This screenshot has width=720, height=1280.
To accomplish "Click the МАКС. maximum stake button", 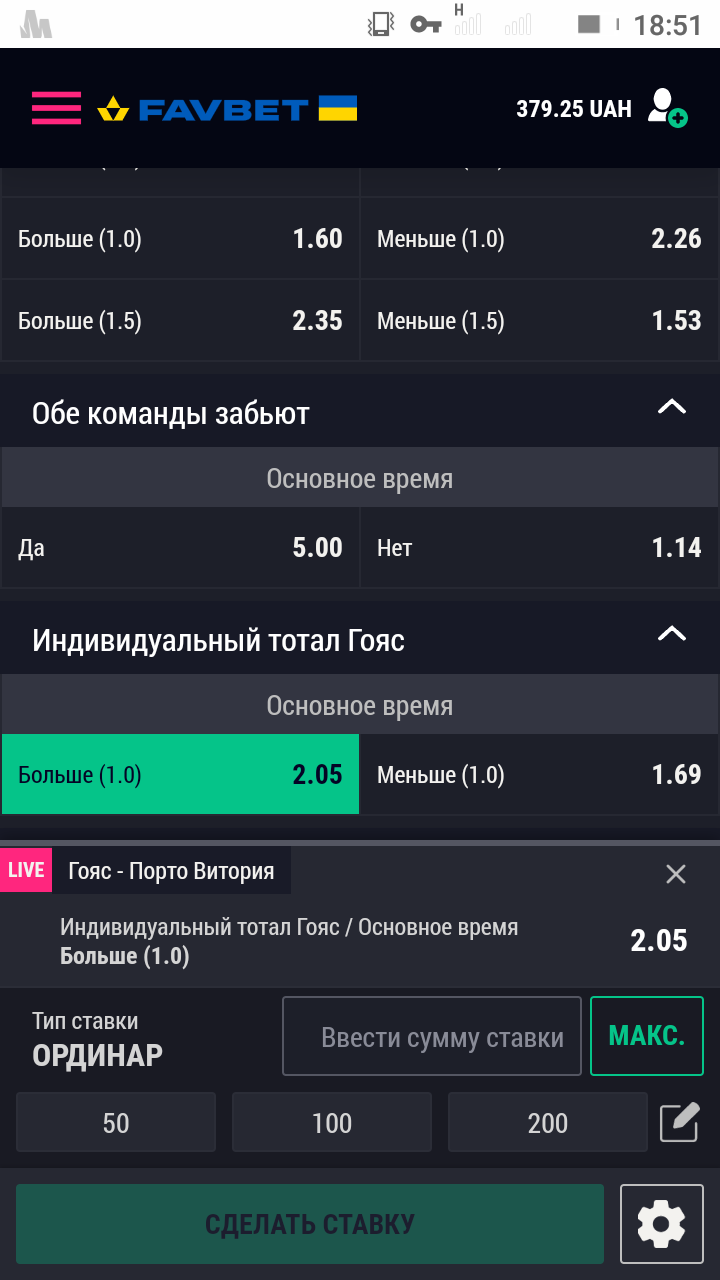I will click(x=646, y=1036).
